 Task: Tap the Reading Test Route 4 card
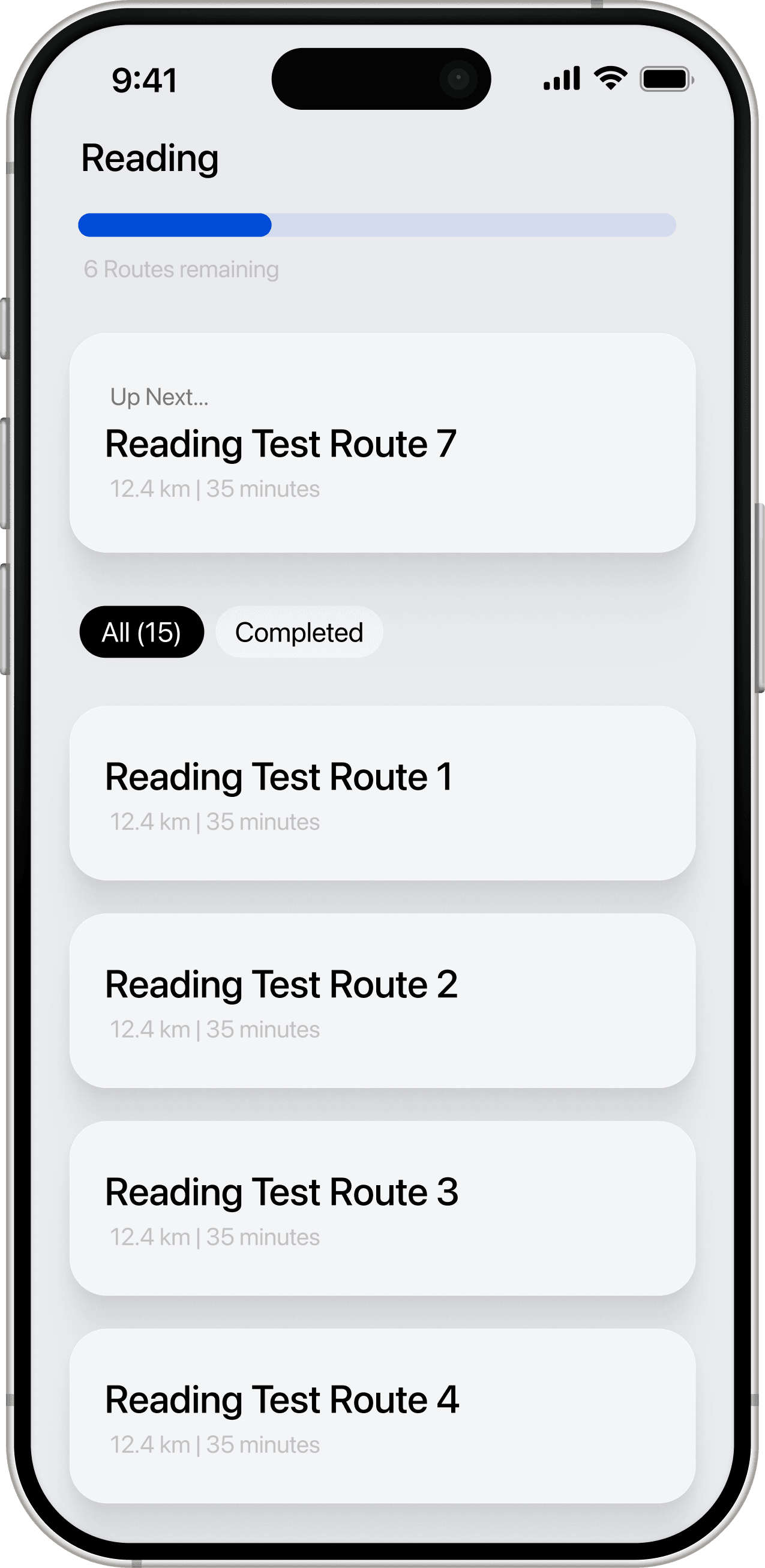[382, 1415]
